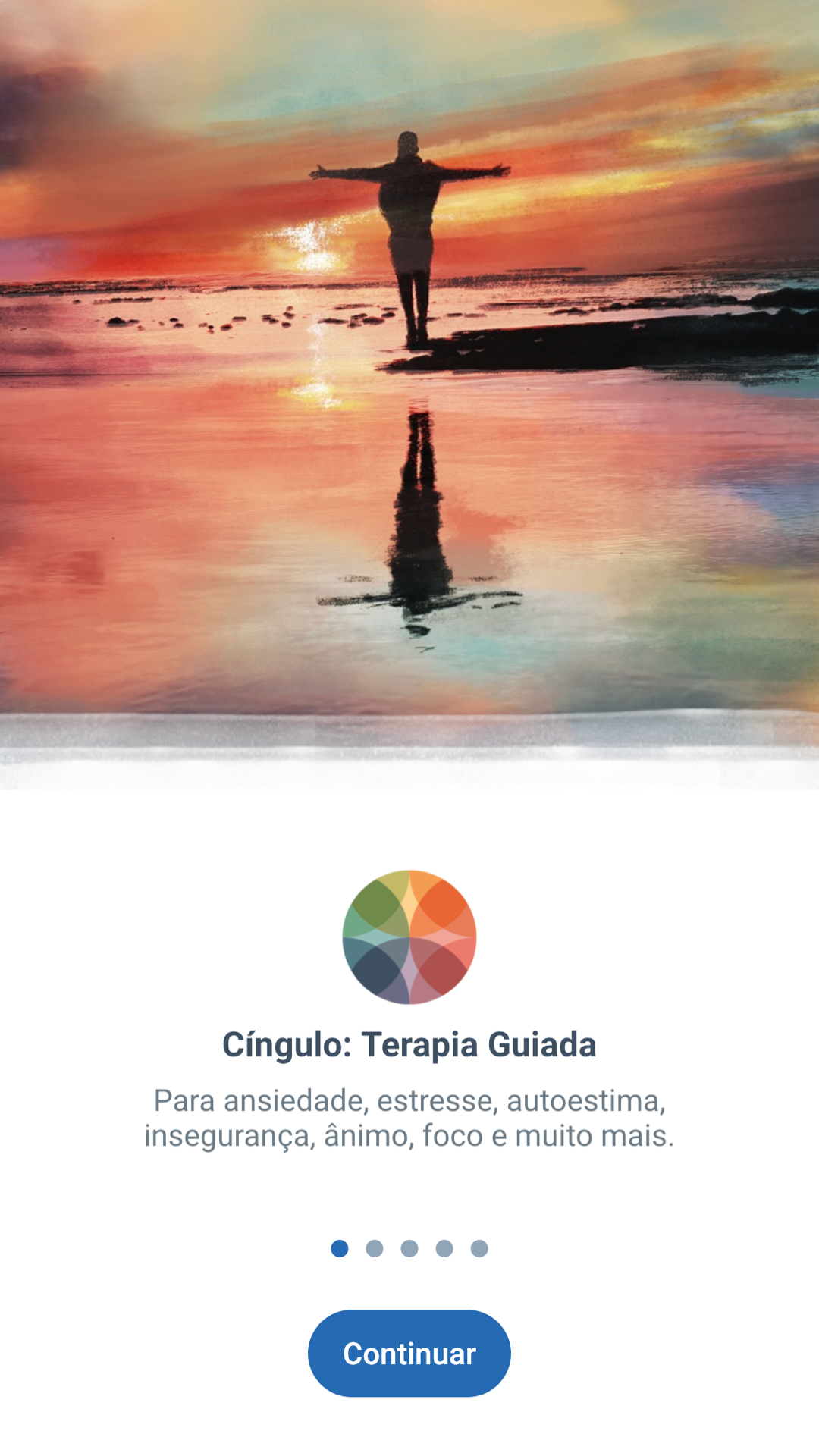Select the third page indicator dot
This screenshot has width=819, height=1456.
tap(409, 1248)
